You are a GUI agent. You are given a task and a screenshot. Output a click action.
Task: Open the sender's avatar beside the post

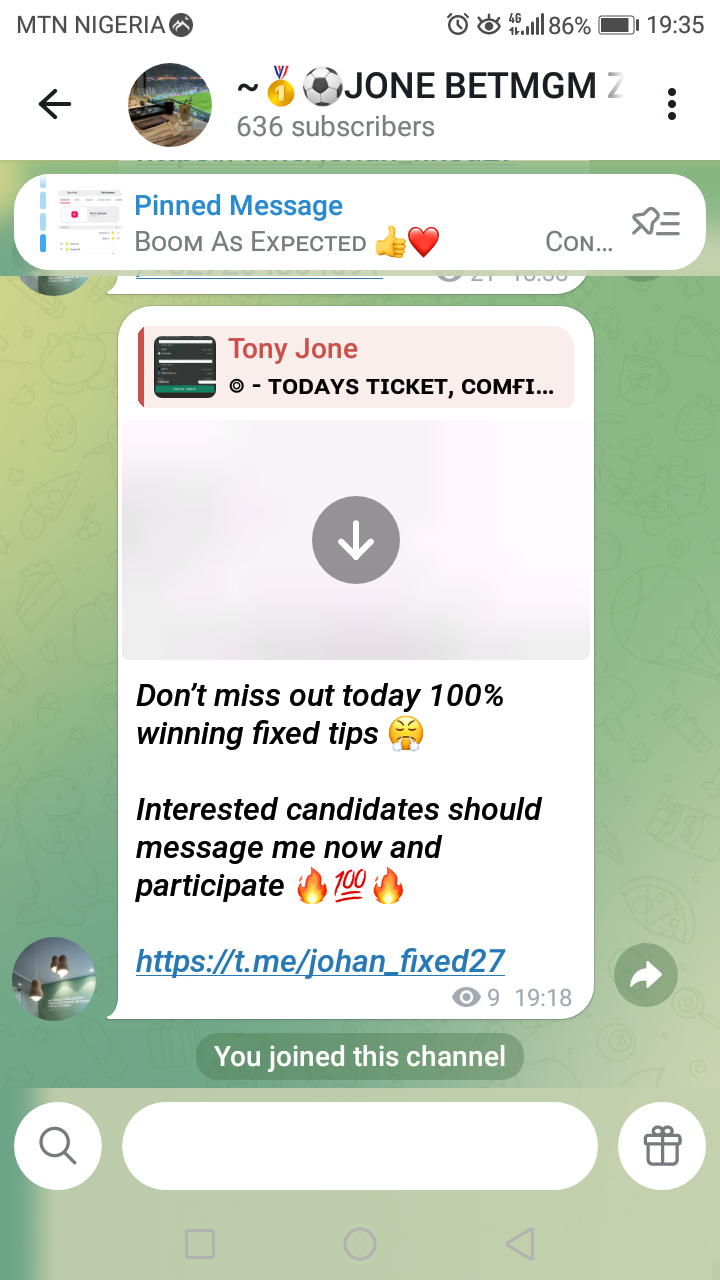pyautogui.click(x=54, y=979)
